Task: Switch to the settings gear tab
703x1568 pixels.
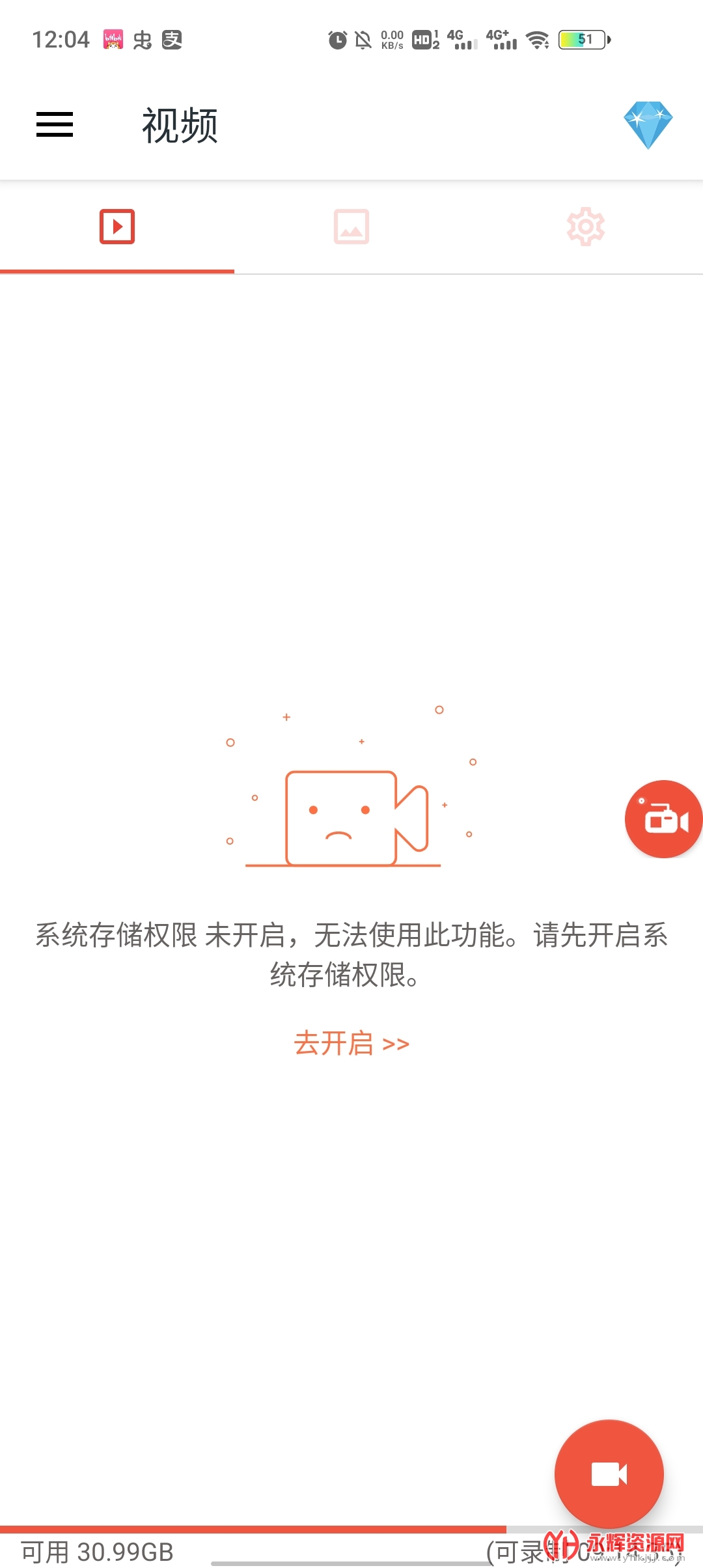Action: click(x=585, y=227)
